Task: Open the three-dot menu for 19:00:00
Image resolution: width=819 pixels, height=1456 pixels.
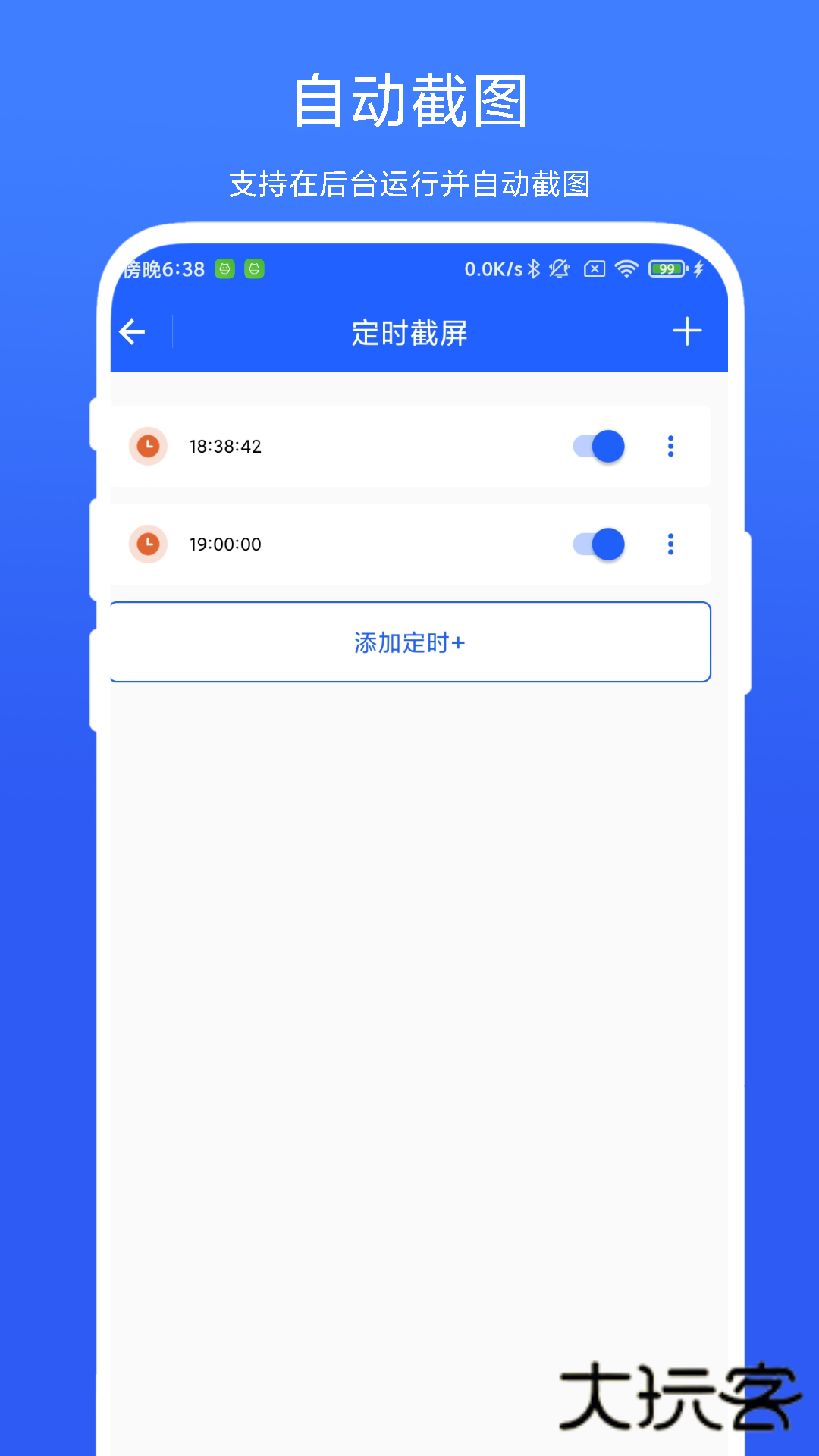Action: tap(670, 544)
